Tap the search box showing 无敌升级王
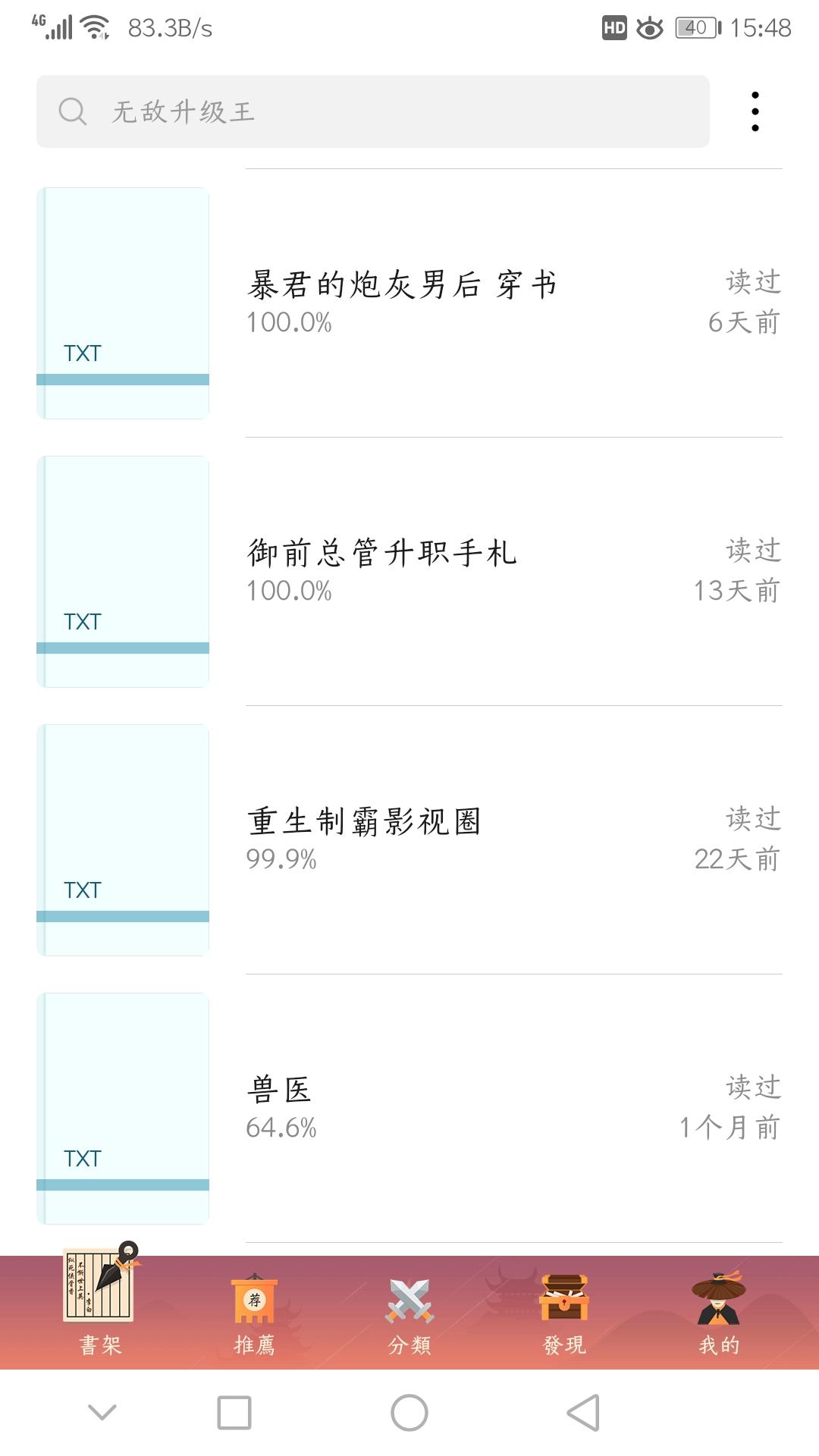The height and width of the screenshot is (1456, 819). coord(373,111)
